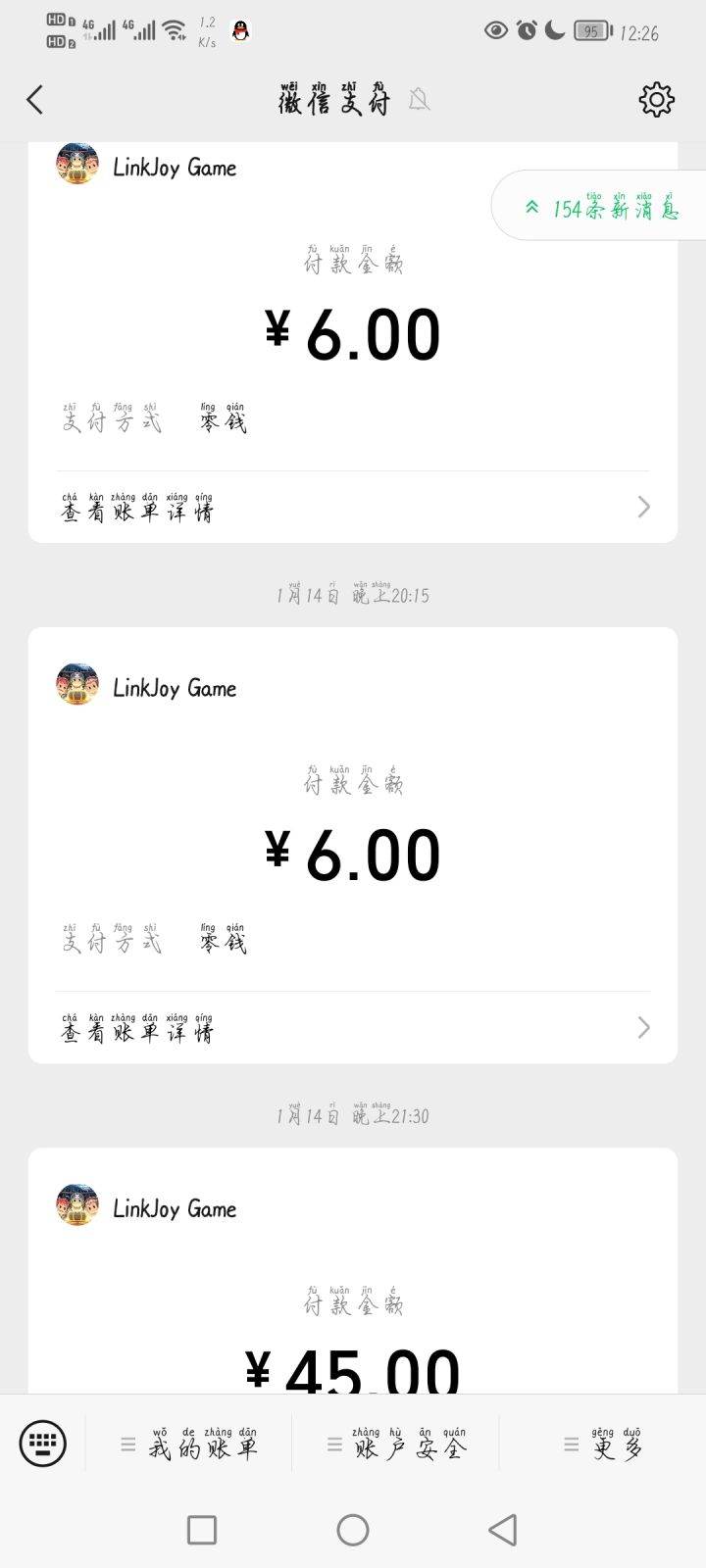Viewport: 706px width, 1568px height.
Task: Tap the eye protection icon in status bar
Action: point(495,30)
